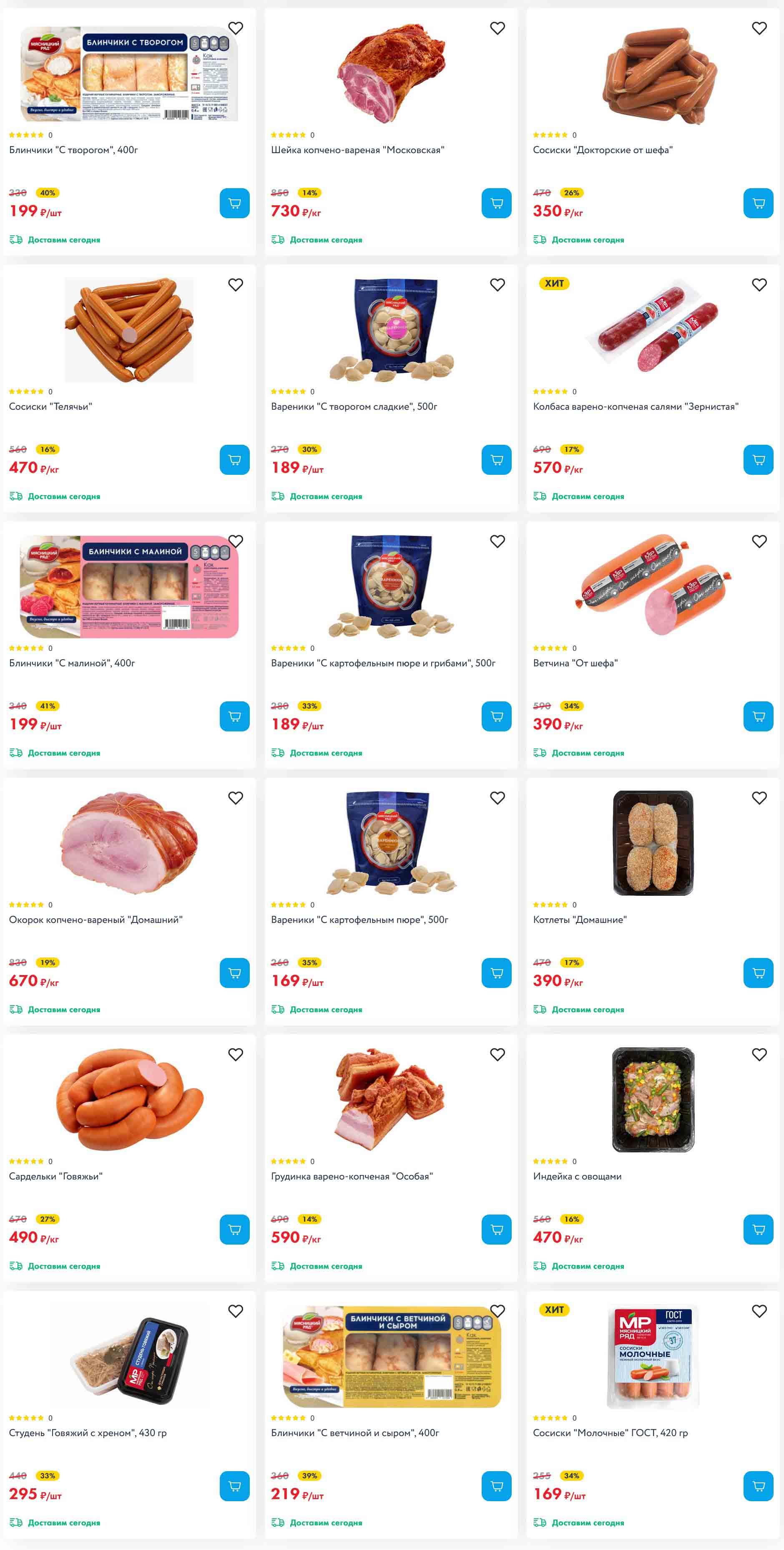784x1550 pixels.
Task: Favorite Индейка с овощами
Action: 759,1055
